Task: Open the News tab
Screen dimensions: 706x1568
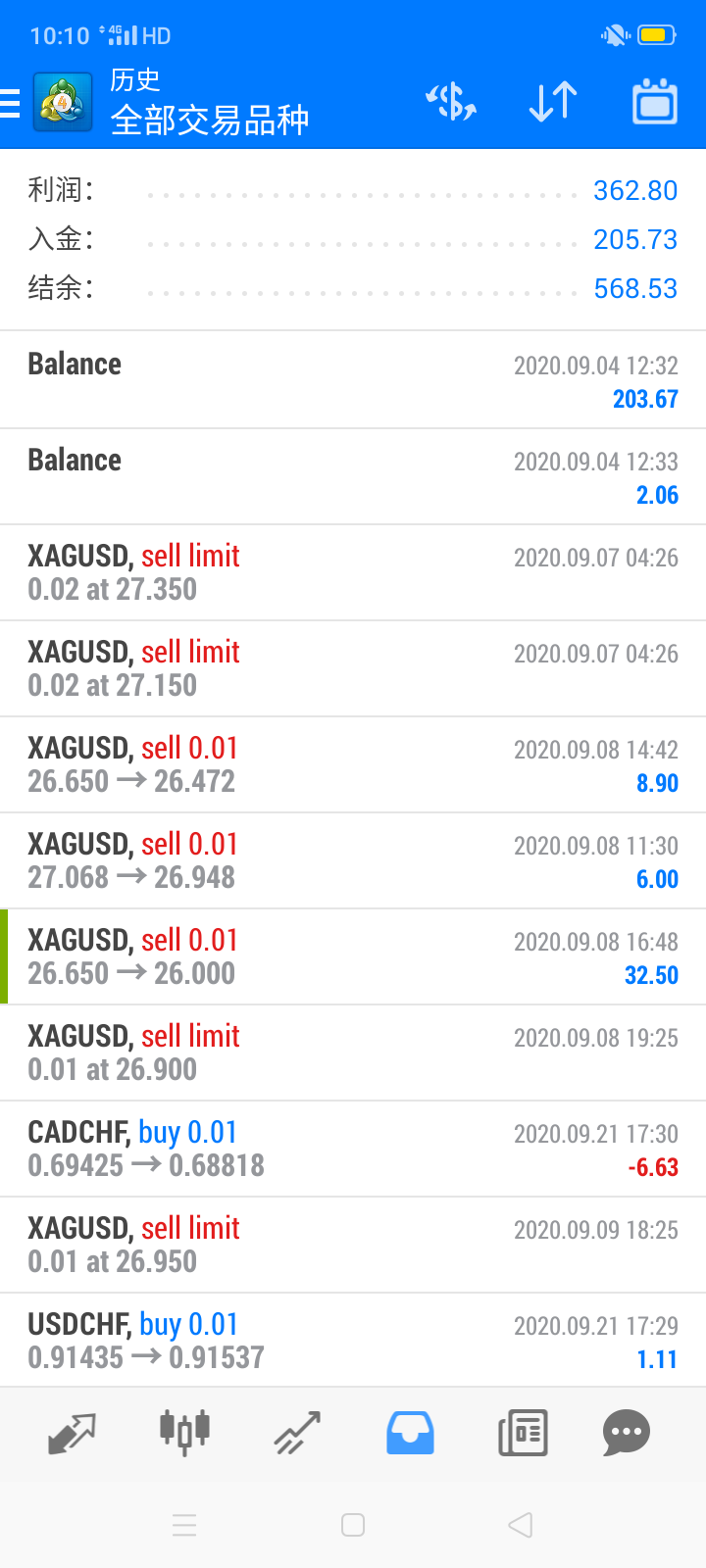Action: (x=523, y=1433)
